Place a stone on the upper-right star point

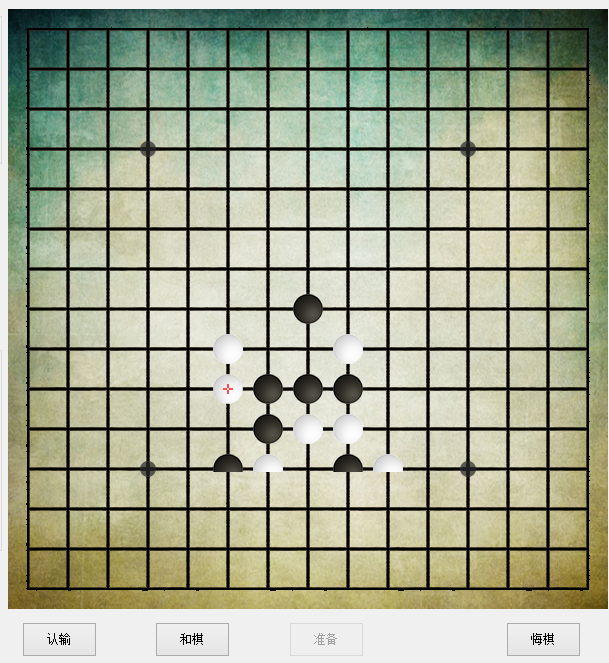pyautogui.click(x=467, y=149)
